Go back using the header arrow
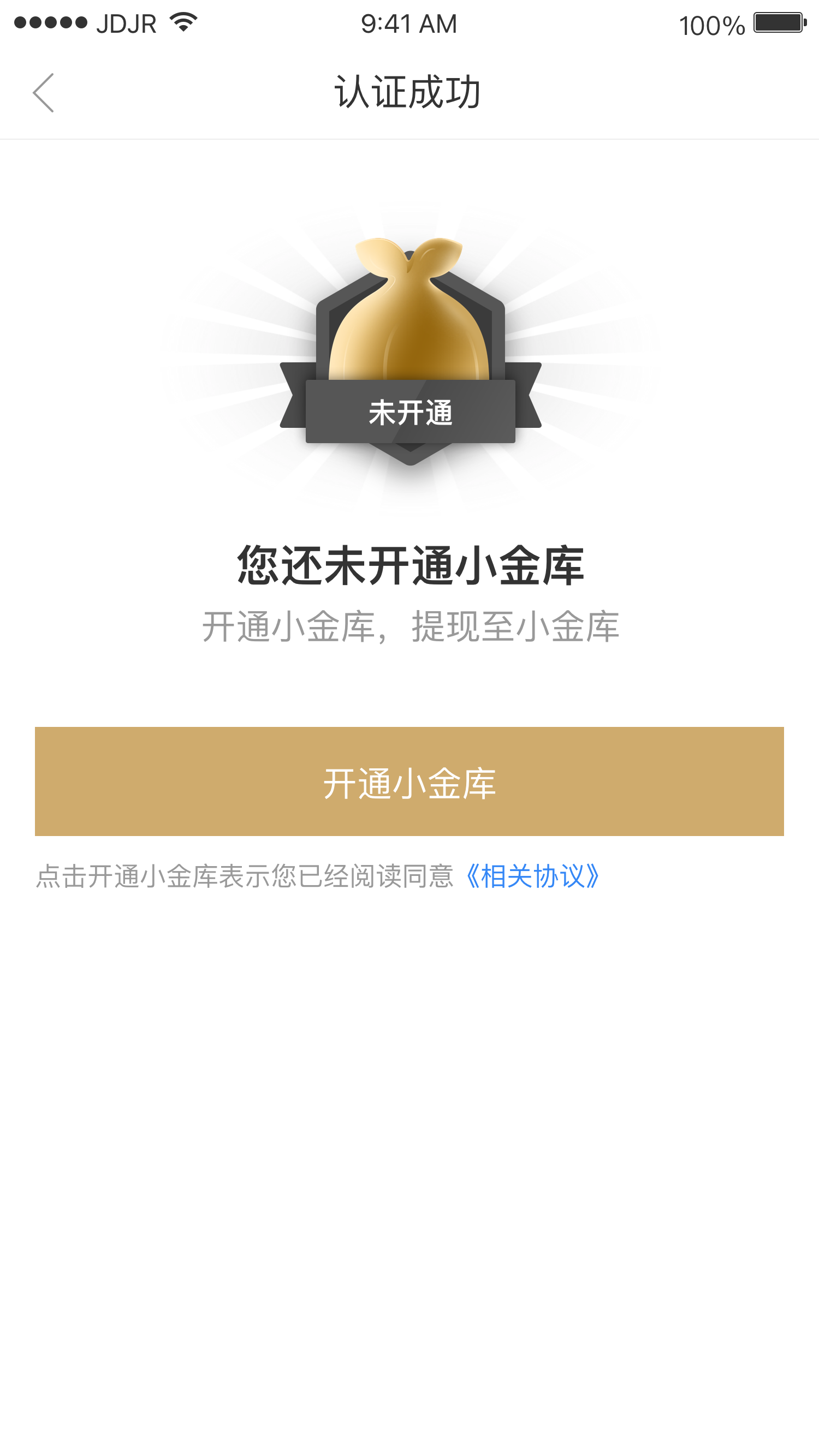 44,93
